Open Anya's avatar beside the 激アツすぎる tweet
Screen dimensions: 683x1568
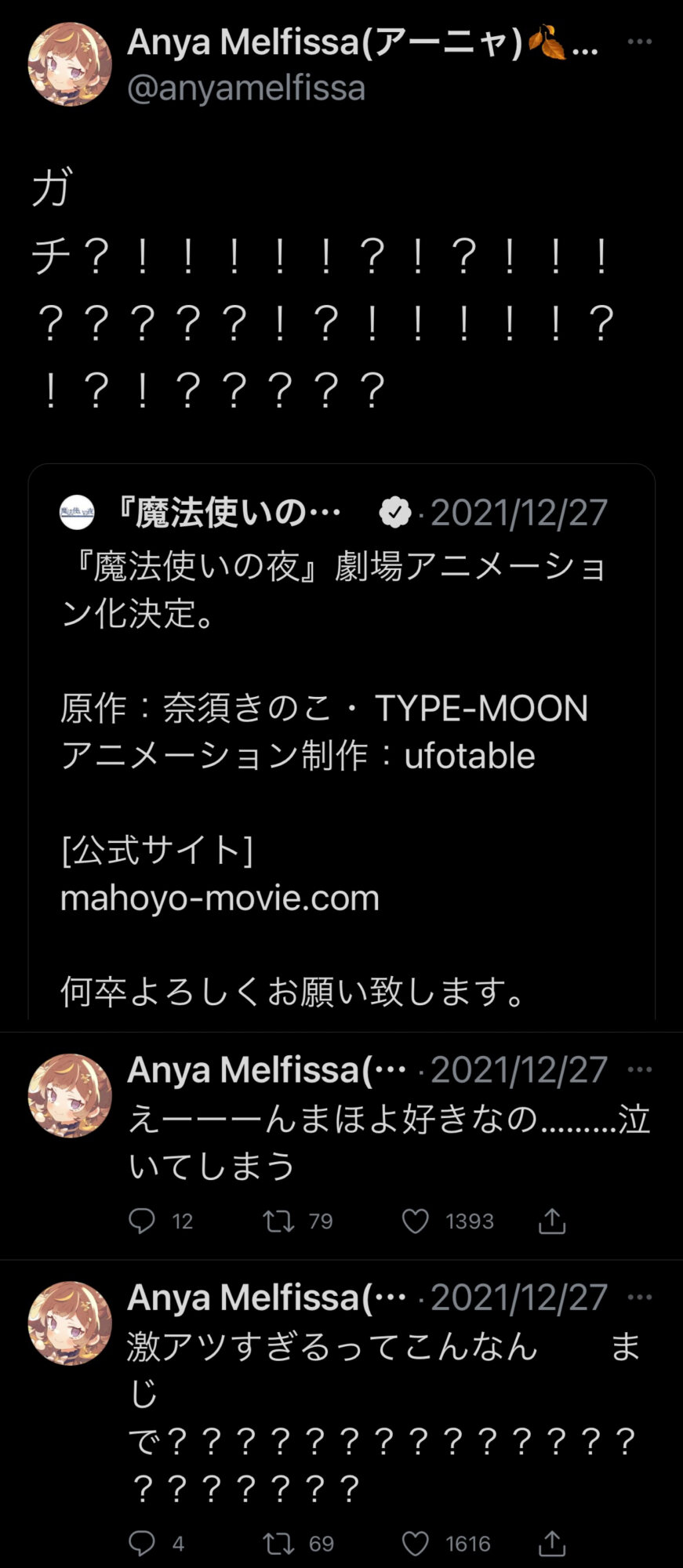pyautogui.click(x=70, y=1323)
